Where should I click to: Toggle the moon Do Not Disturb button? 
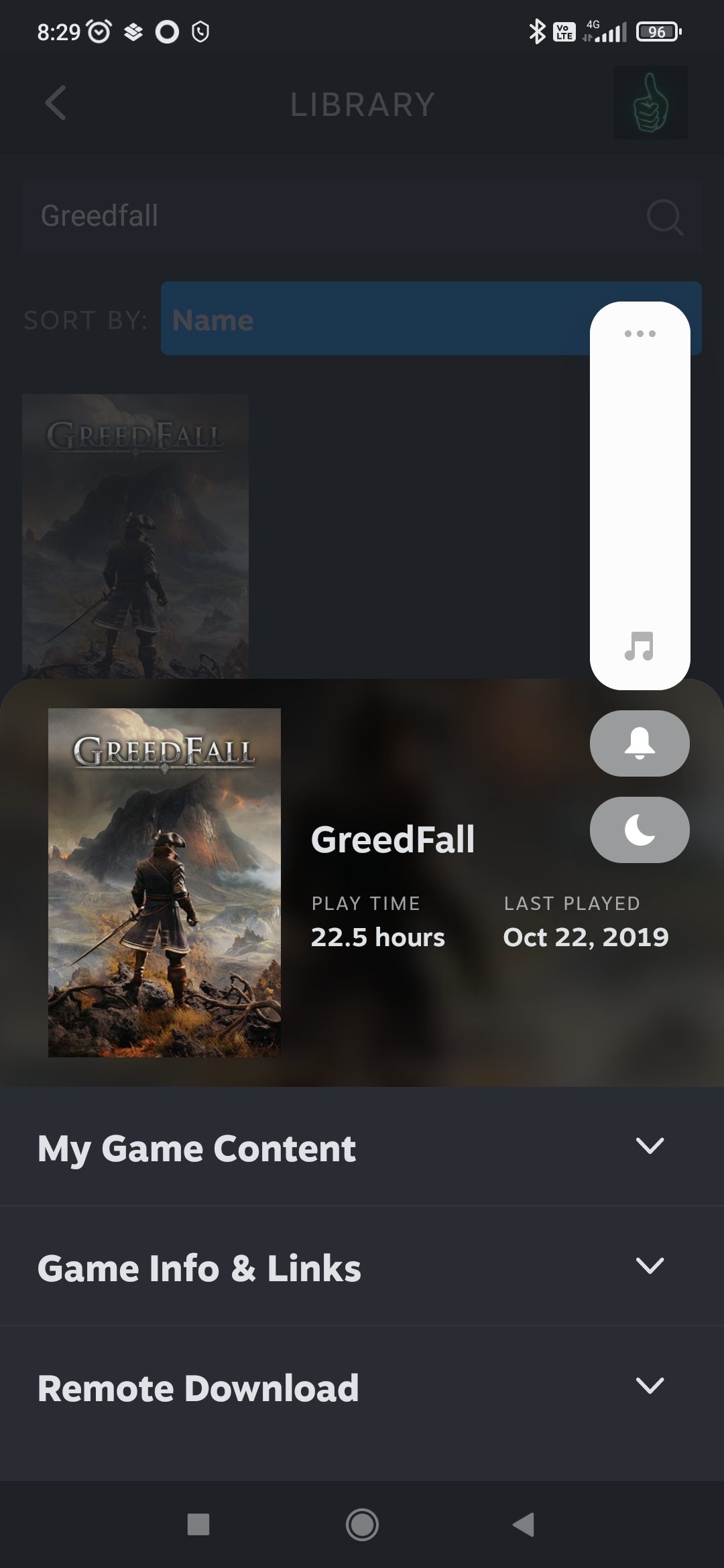pos(640,830)
